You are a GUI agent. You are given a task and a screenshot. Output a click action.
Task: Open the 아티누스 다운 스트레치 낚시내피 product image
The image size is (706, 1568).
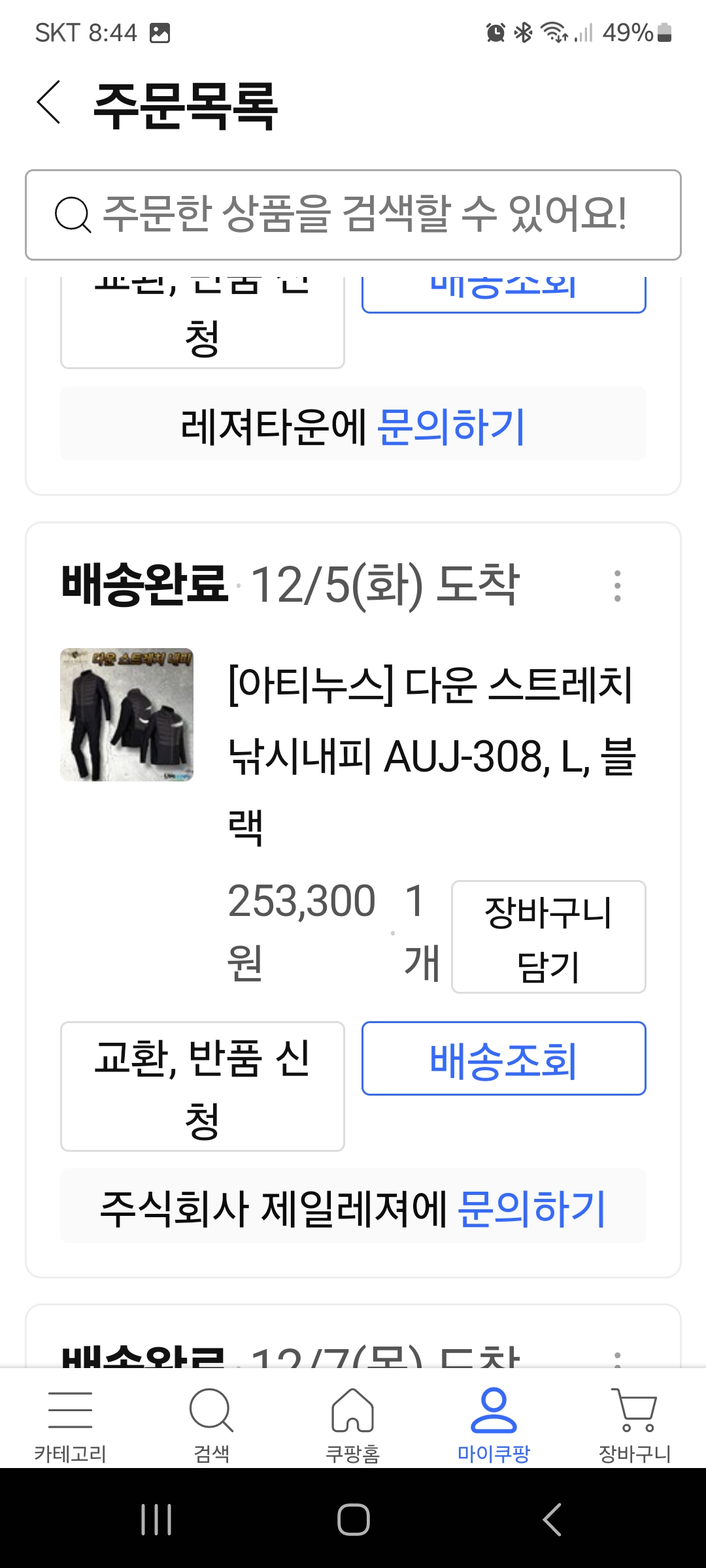[x=127, y=715]
